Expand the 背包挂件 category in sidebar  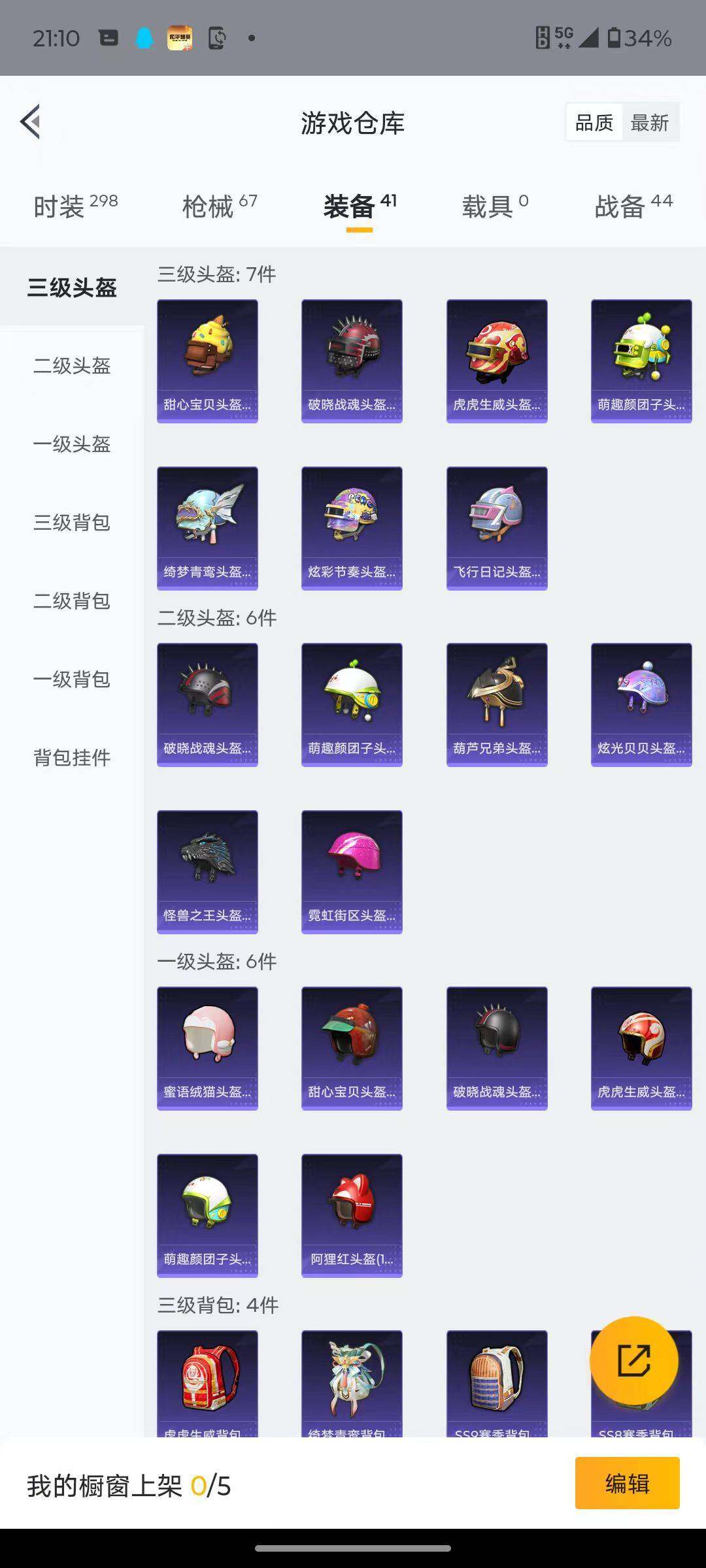[72, 758]
